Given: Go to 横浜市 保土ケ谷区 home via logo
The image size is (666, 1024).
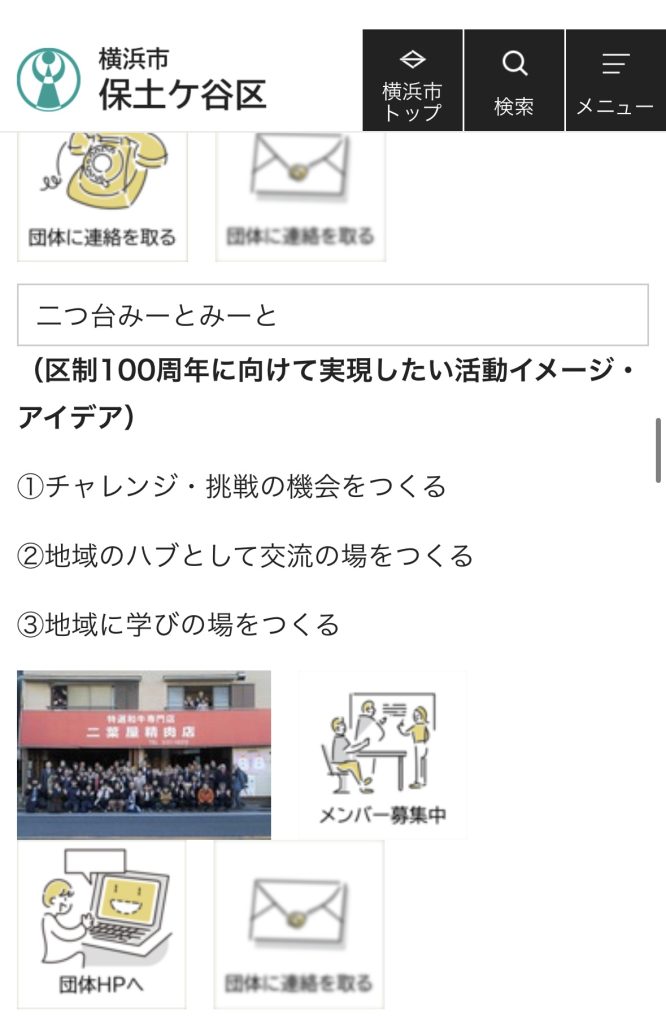Looking at the screenshot, I should [143, 80].
